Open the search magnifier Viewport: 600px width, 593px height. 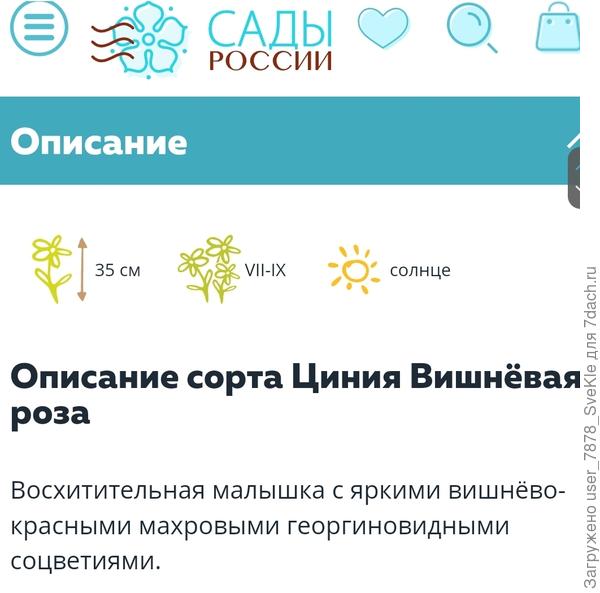[x=471, y=28]
